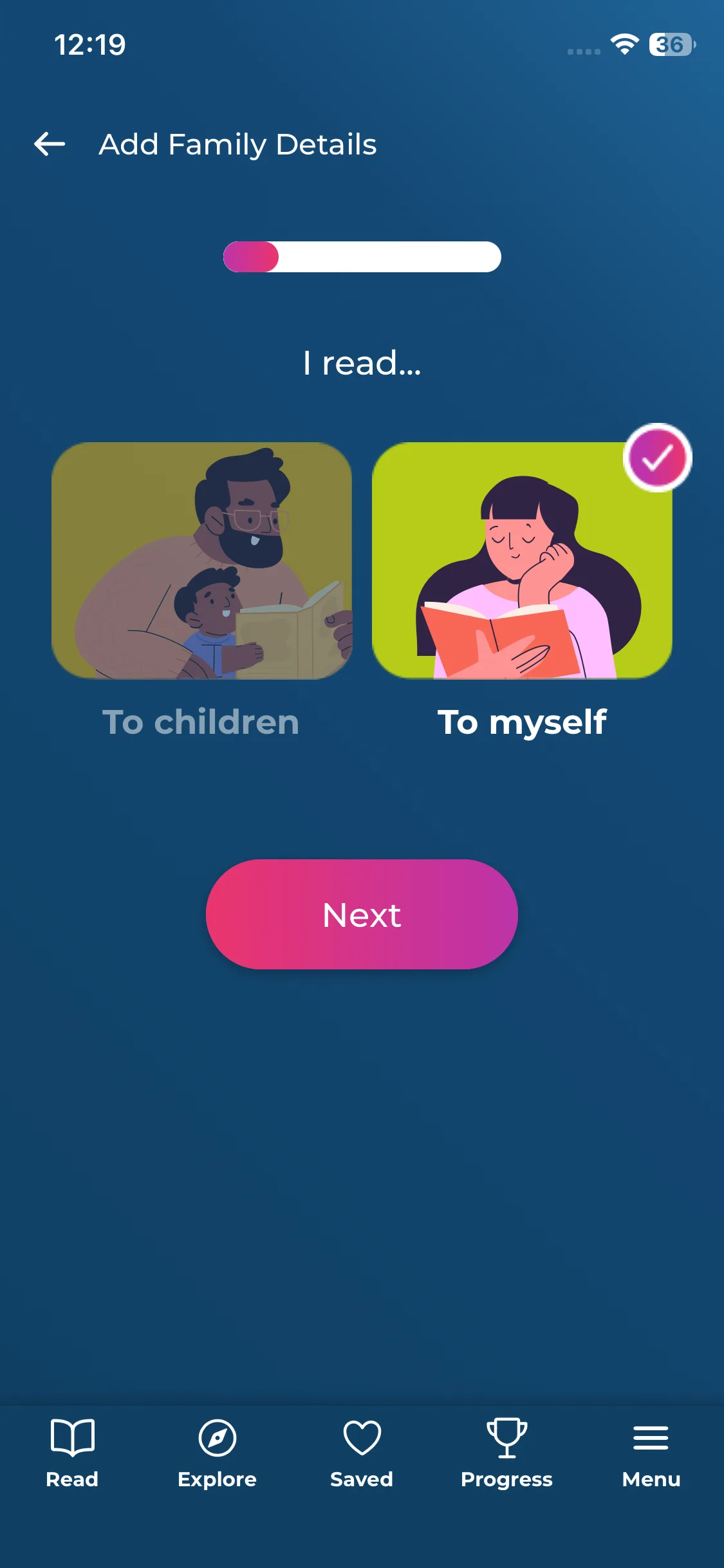Go back from Add Family Details
This screenshot has width=724, height=1568.
[50, 144]
